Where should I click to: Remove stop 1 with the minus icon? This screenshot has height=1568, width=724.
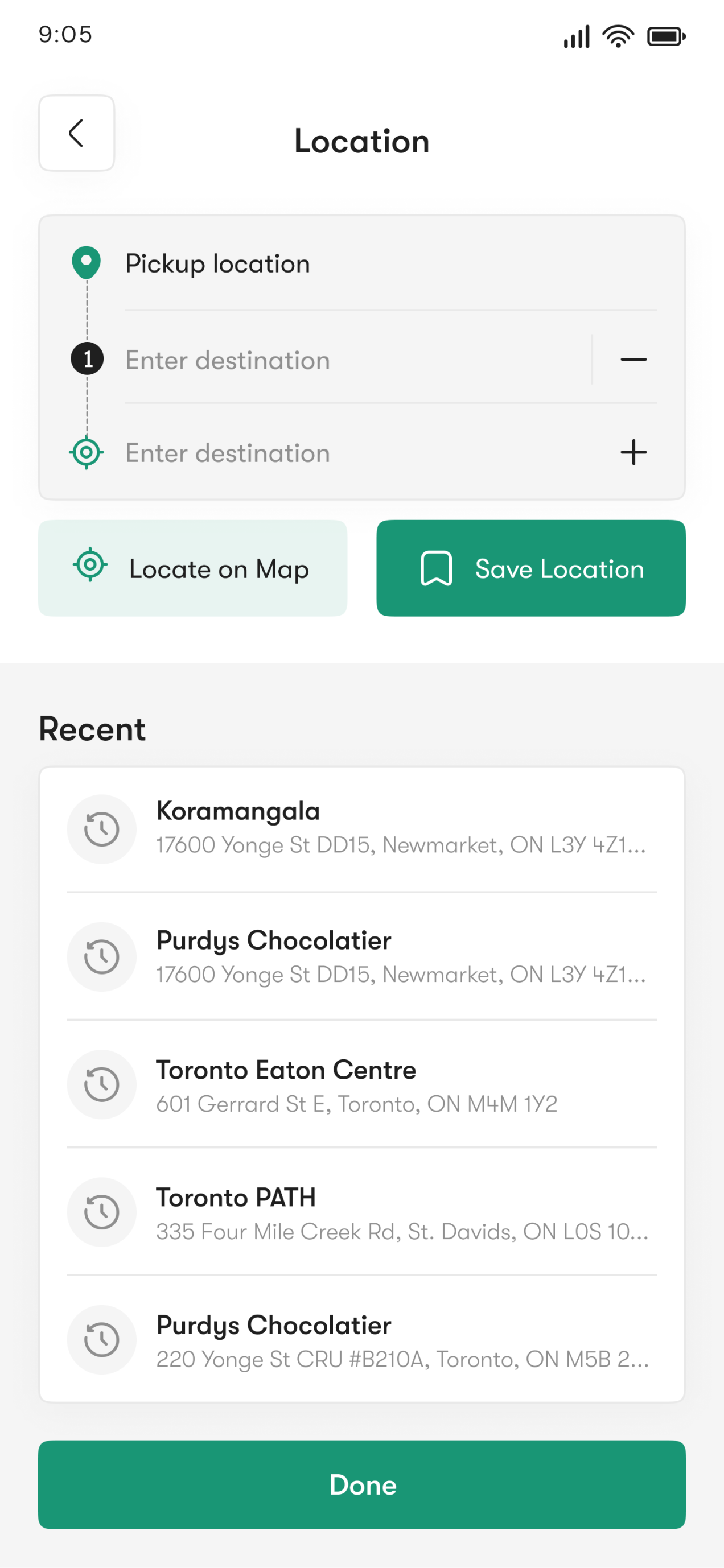point(633,360)
